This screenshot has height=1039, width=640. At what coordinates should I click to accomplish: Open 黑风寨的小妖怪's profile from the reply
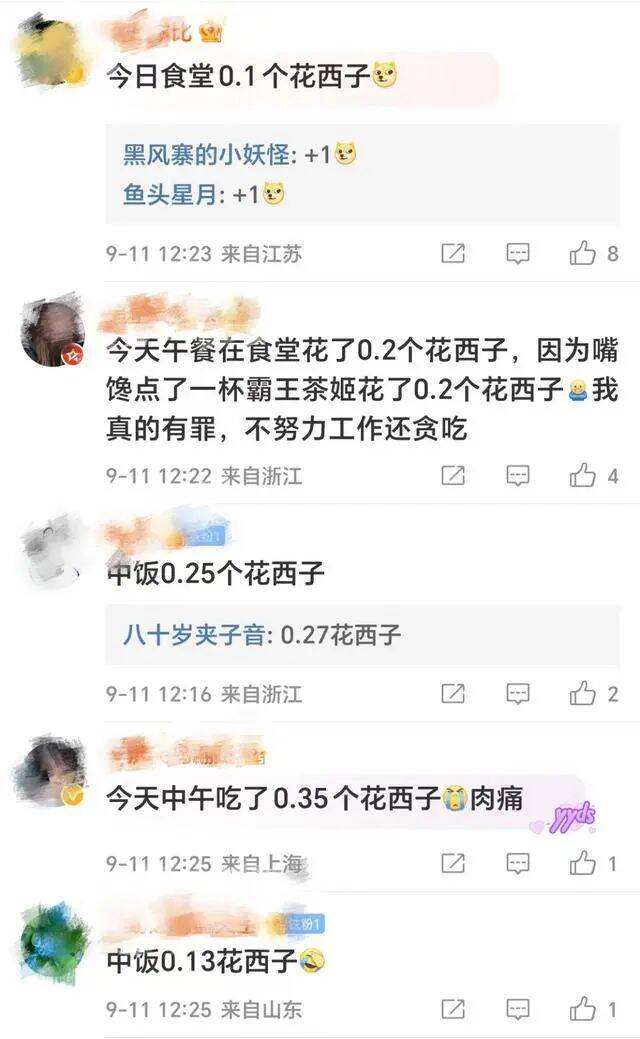207,155
